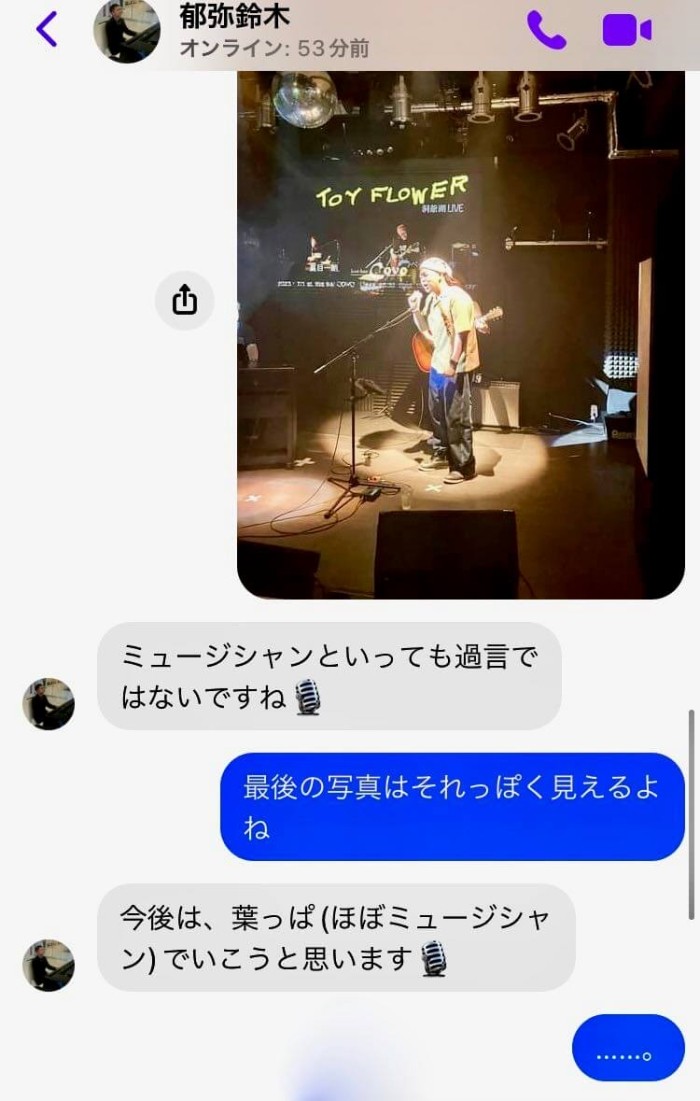700x1101 pixels.
Task: Start a video call with 郁弥鈴木
Action: 627,31
